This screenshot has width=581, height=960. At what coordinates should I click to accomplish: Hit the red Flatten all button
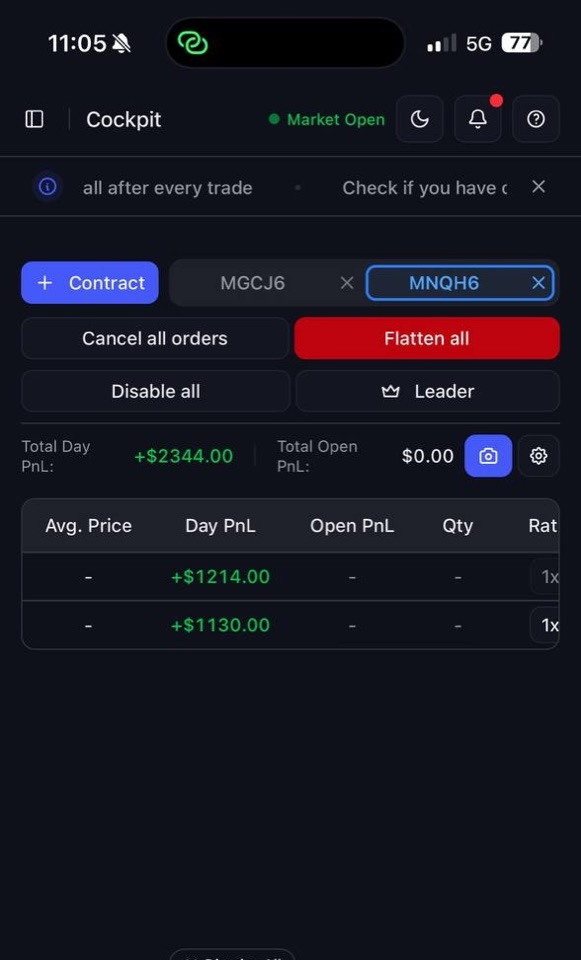(x=427, y=338)
